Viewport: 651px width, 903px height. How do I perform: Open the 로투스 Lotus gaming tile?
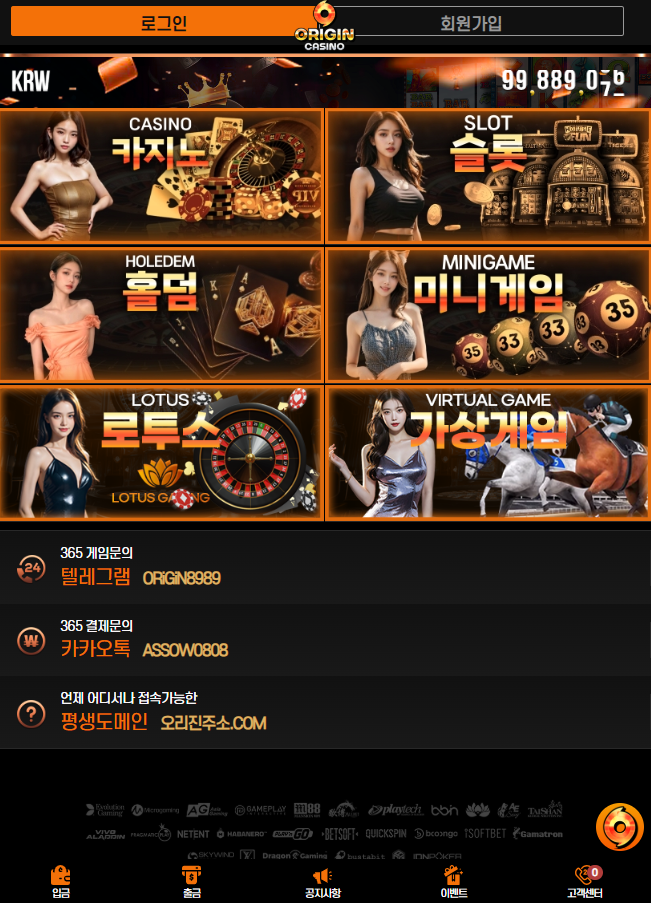coord(162,452)
